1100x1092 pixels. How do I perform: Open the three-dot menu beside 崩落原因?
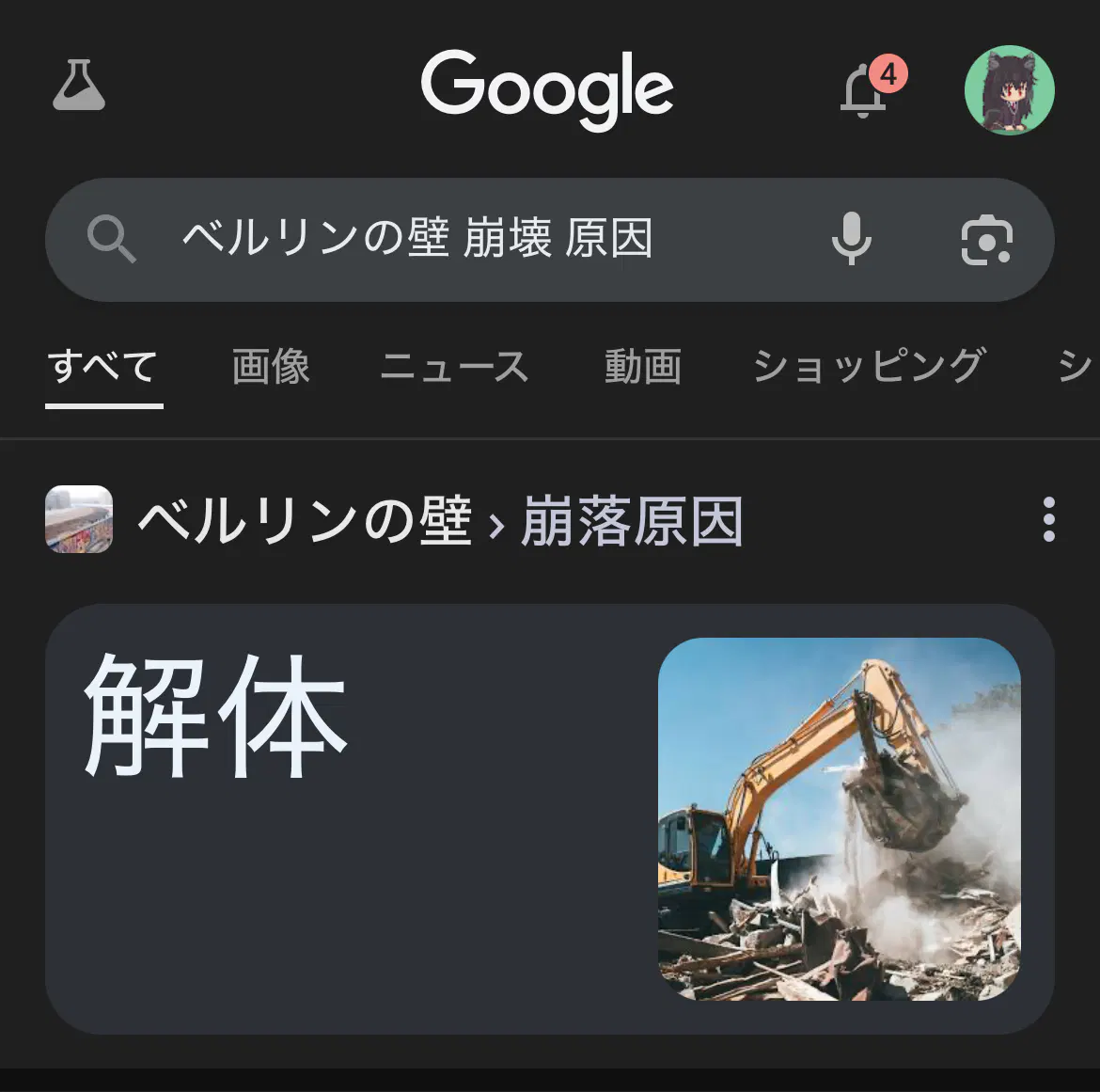pyautogui.click(x=1048, y=520)
